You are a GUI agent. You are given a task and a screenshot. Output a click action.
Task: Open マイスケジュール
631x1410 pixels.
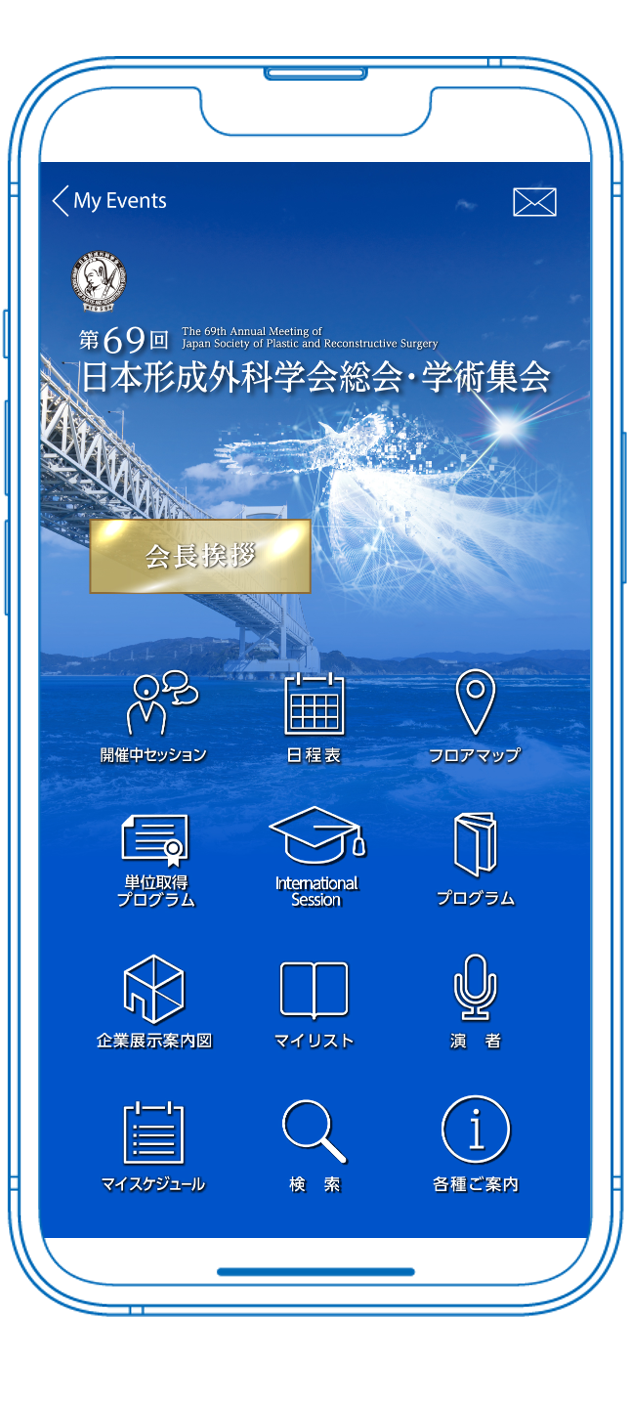154,1143
